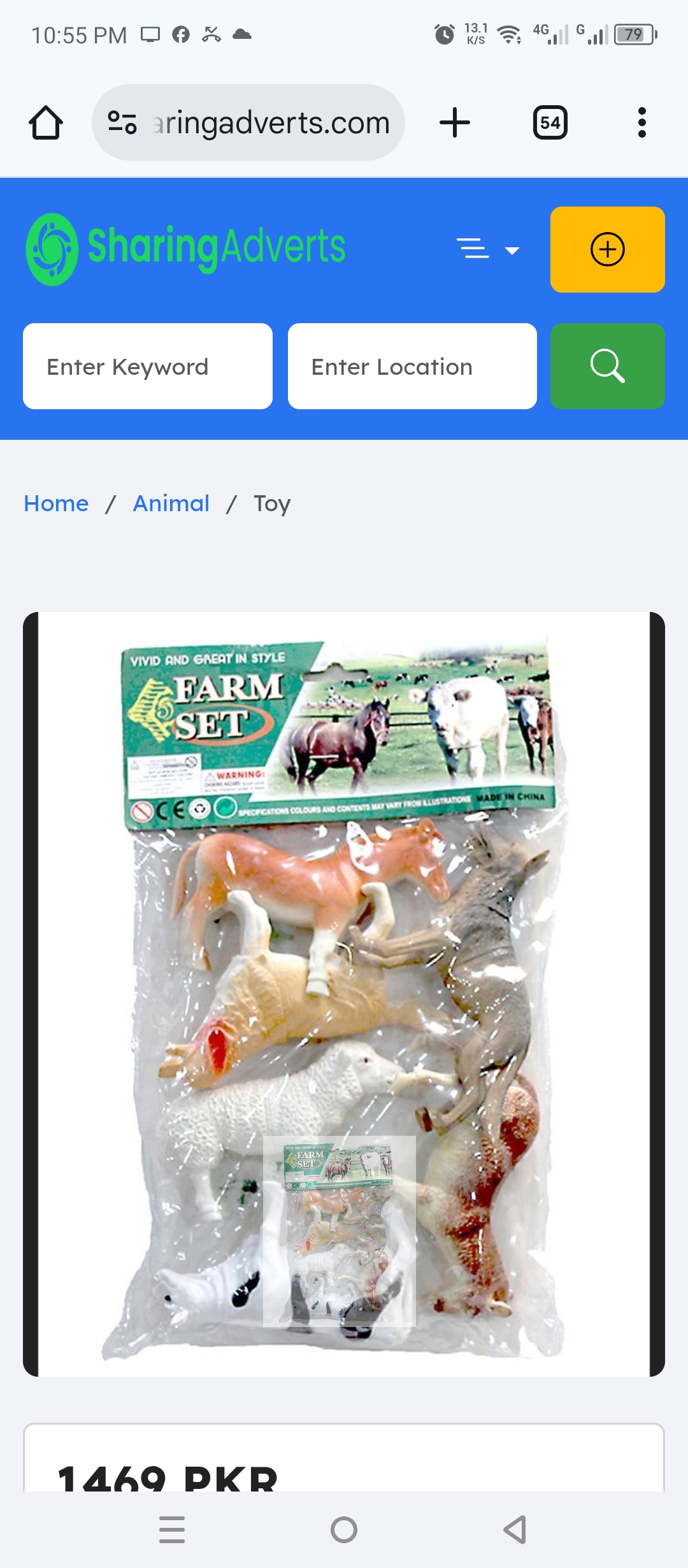Screen dimensions: 688x1568
Task: Expand the site navigation menu dropdown
Action: [x=488, y=249]
